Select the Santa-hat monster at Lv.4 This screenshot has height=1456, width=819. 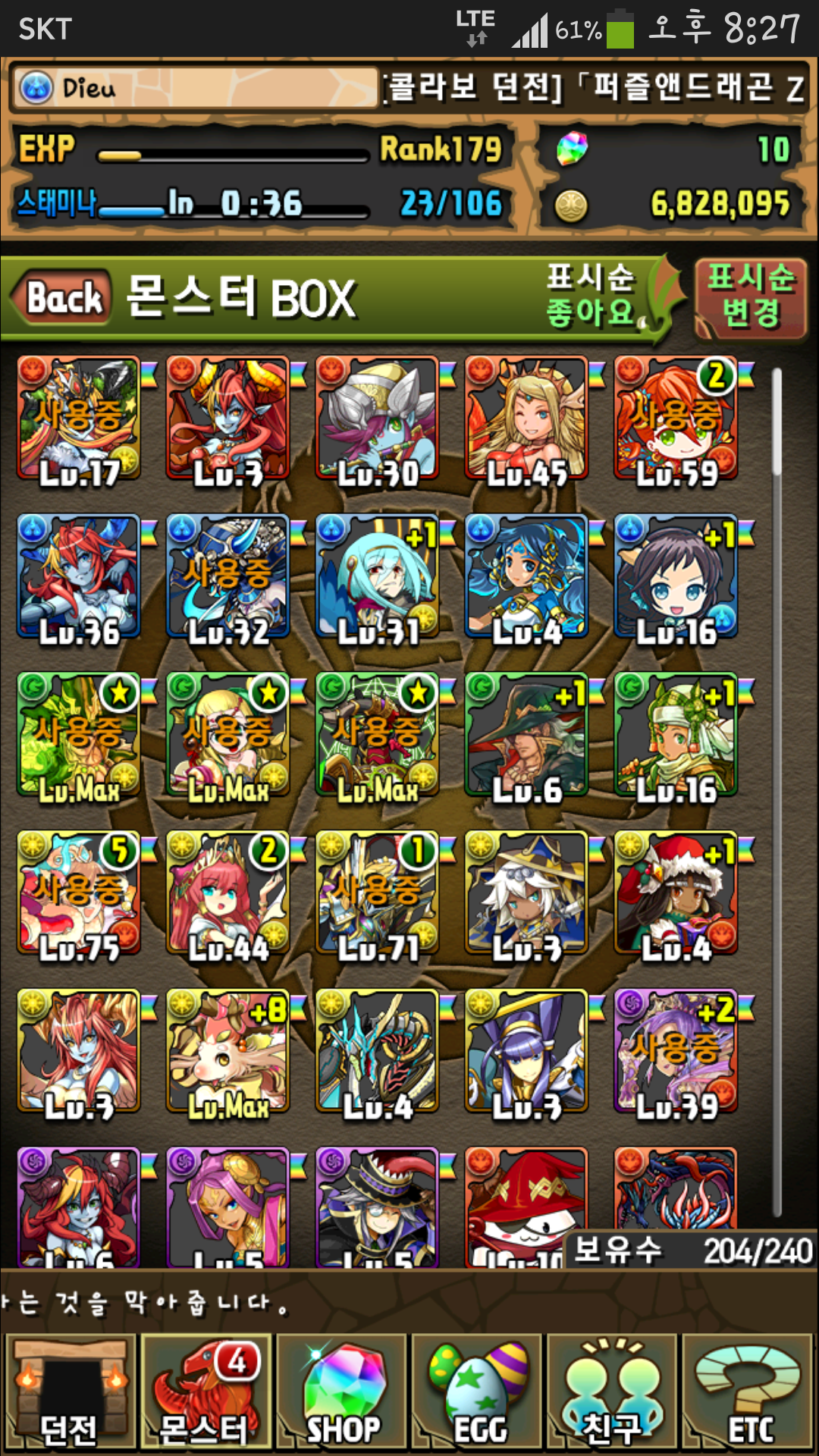click(x=675, y=893)
